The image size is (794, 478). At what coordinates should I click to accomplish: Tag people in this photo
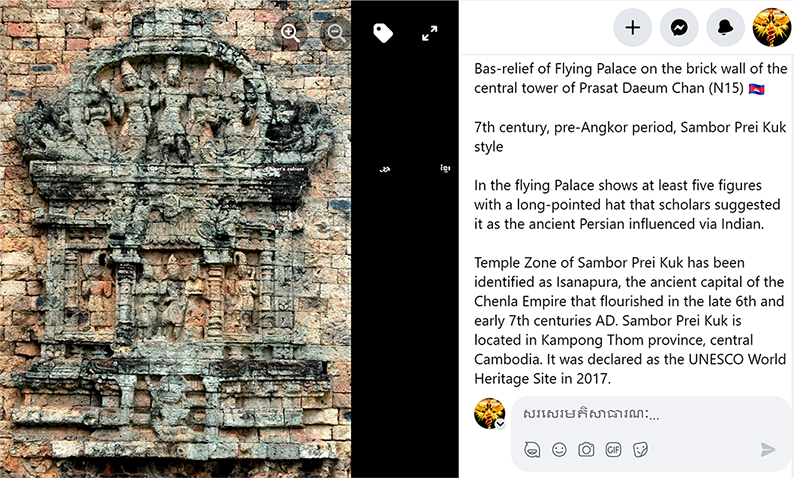pos(383,33)
